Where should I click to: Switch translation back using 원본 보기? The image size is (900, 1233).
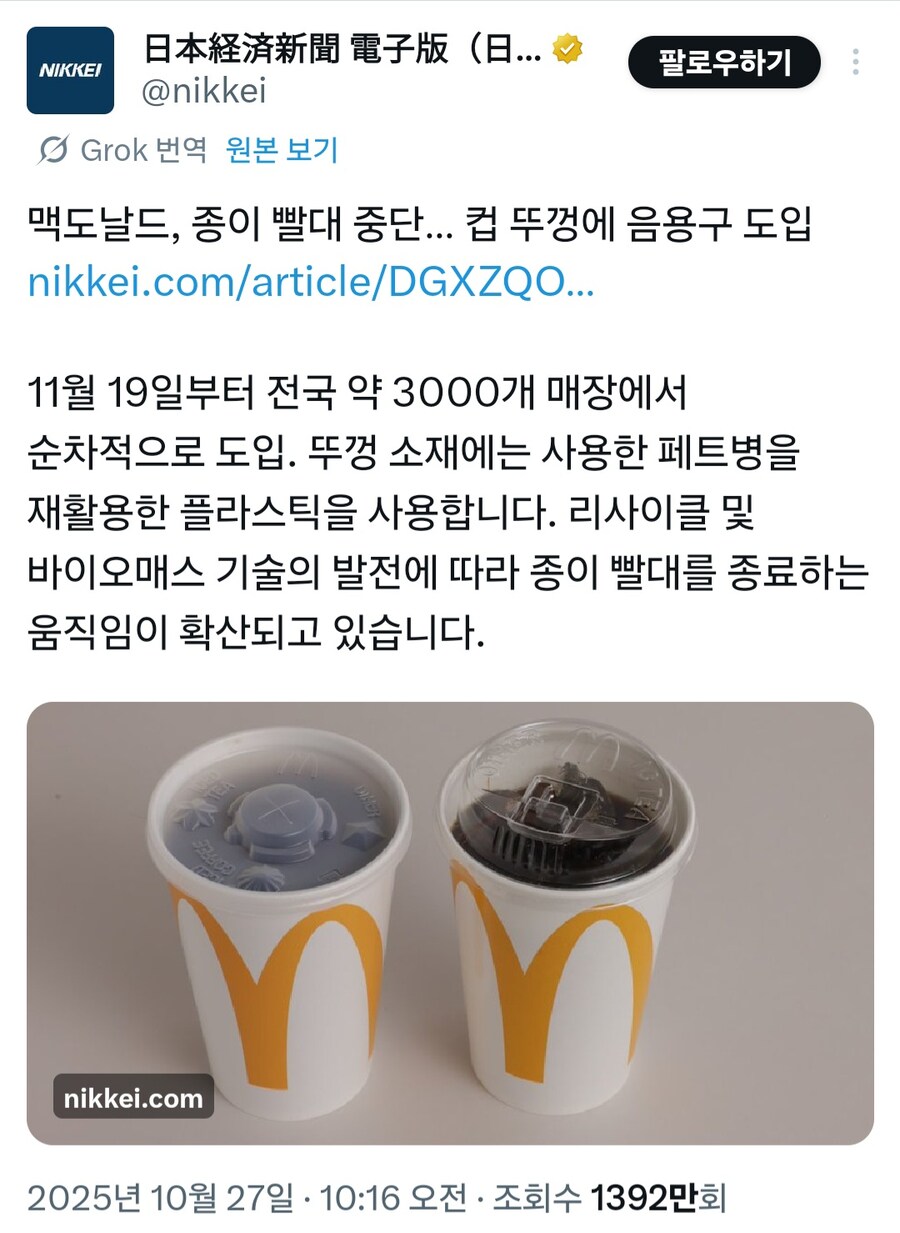click(x=281, y=146)
